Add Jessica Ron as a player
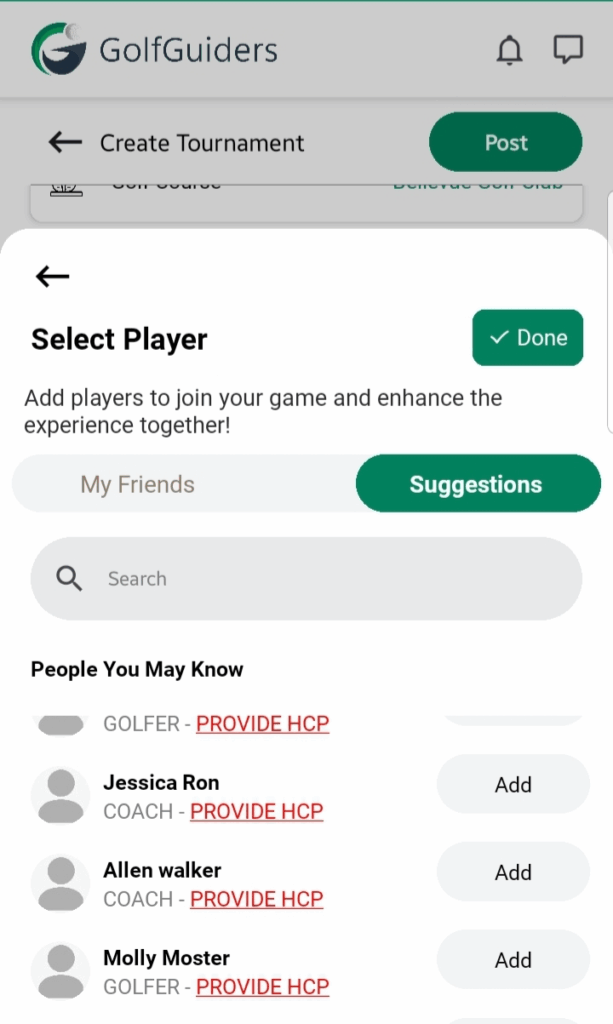Screen dimensions: 613x1024 click(513, 785)
